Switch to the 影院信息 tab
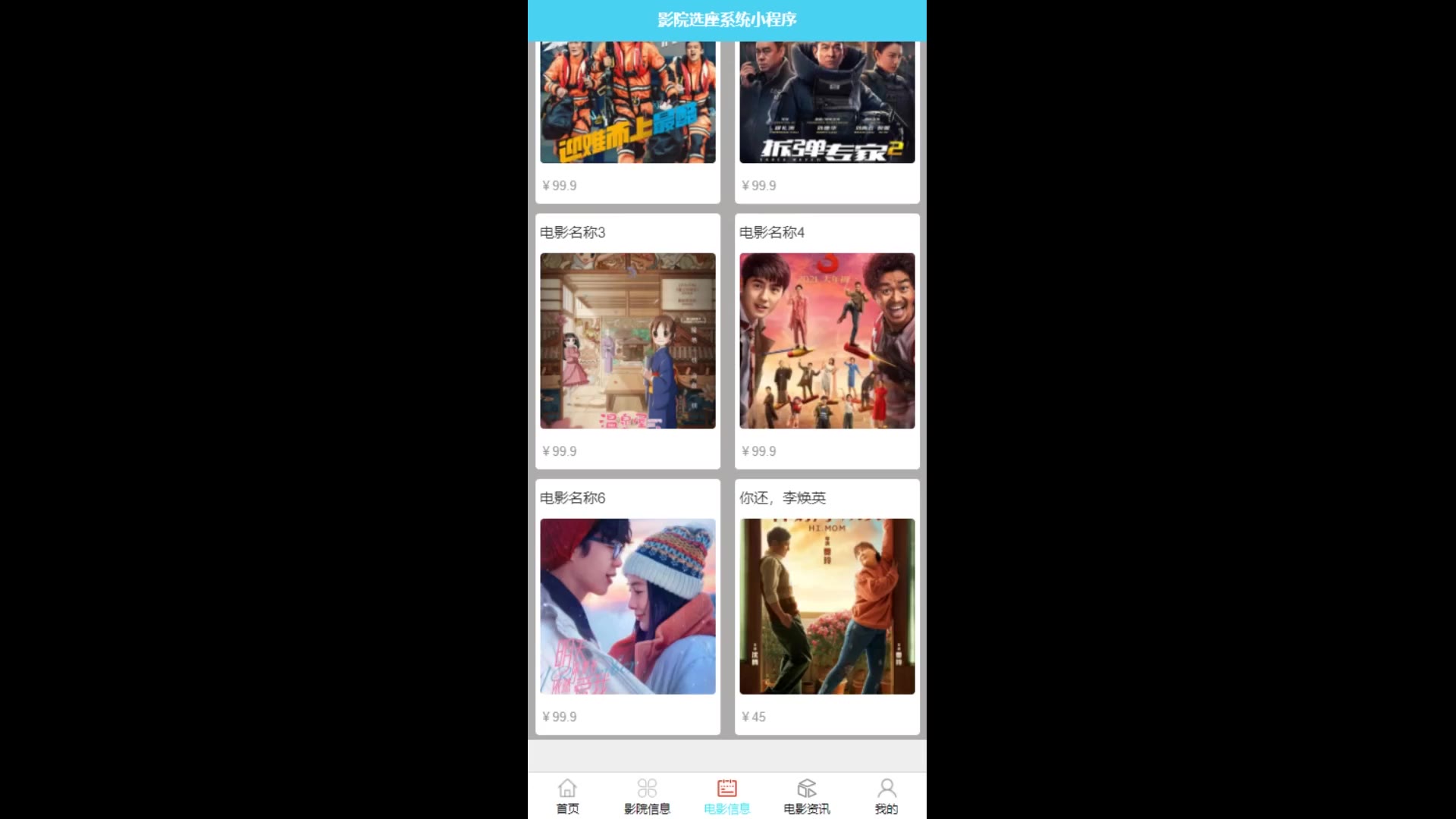 tap(647, 796)
